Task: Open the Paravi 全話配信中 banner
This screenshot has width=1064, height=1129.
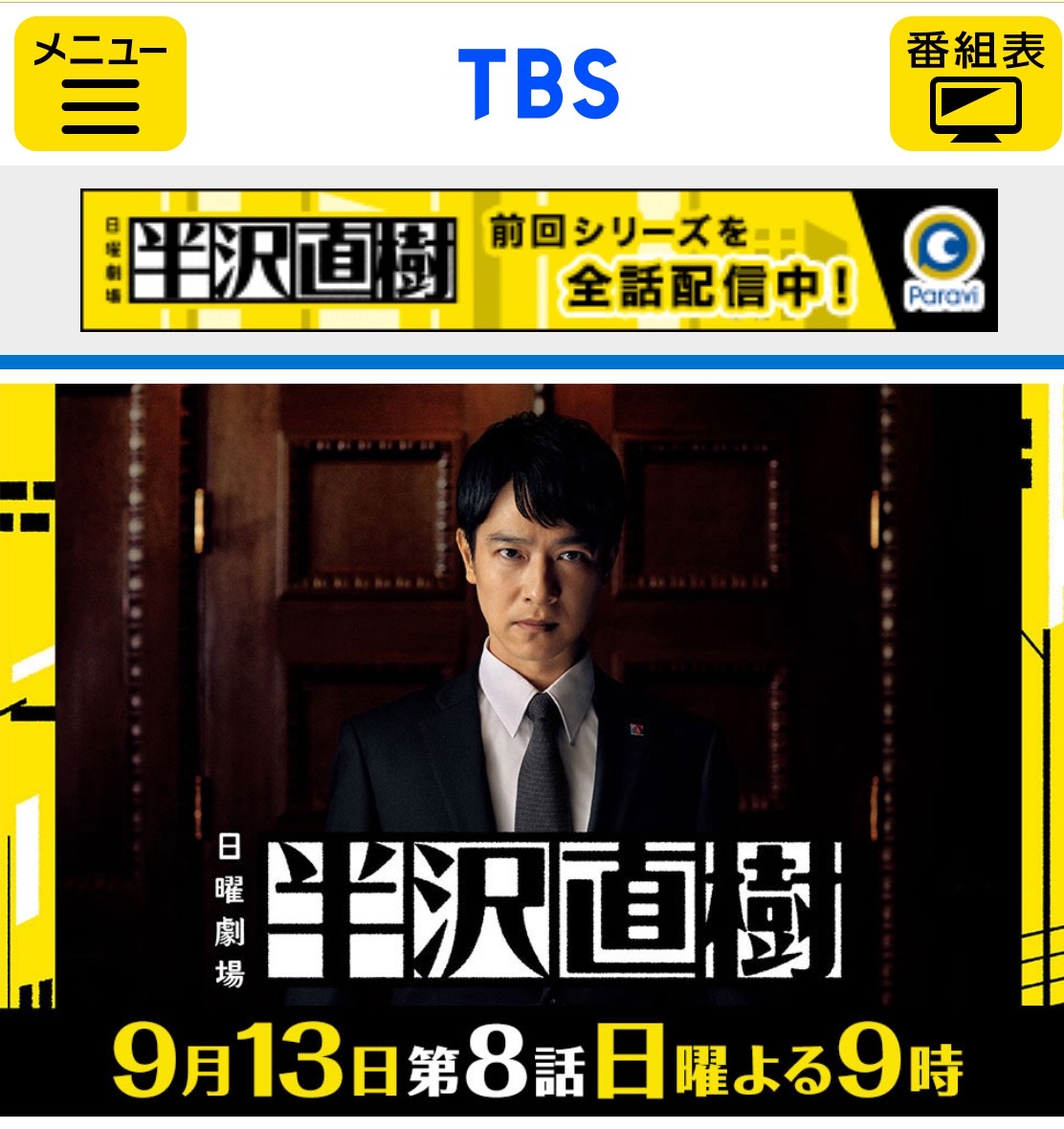Action: pos(539,260)
